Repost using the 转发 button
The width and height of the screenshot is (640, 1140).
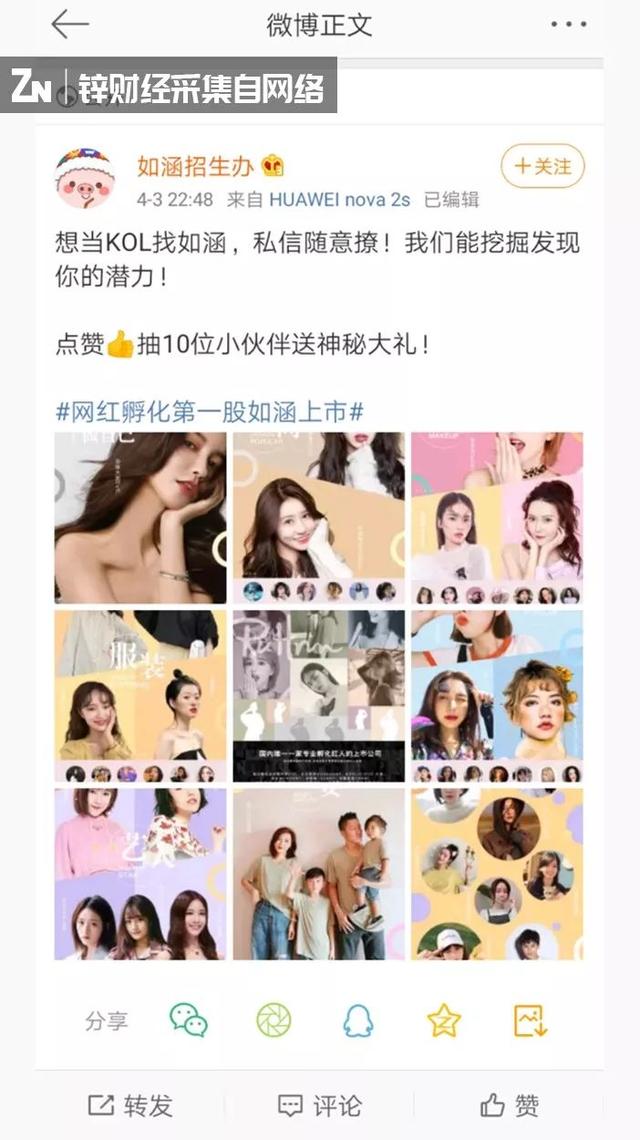(130, 1106)
